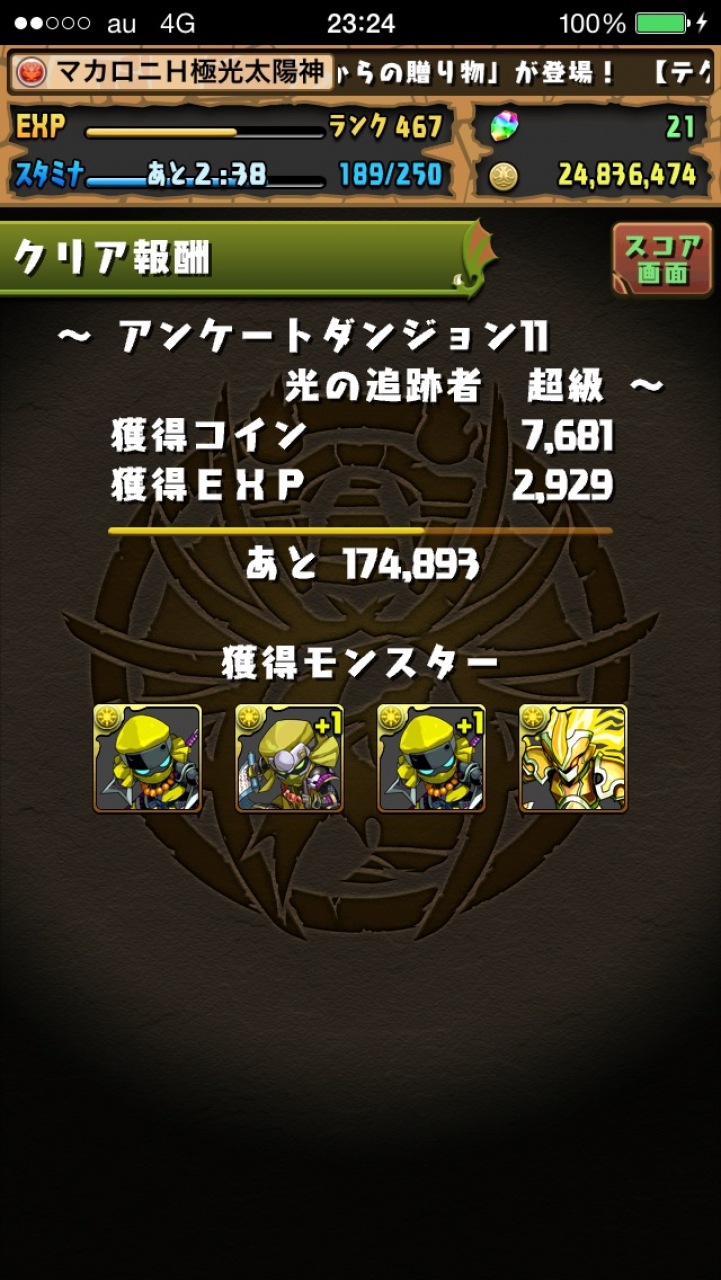
Task: Tap the golden armored monster reward
Action: pos(574,758)
